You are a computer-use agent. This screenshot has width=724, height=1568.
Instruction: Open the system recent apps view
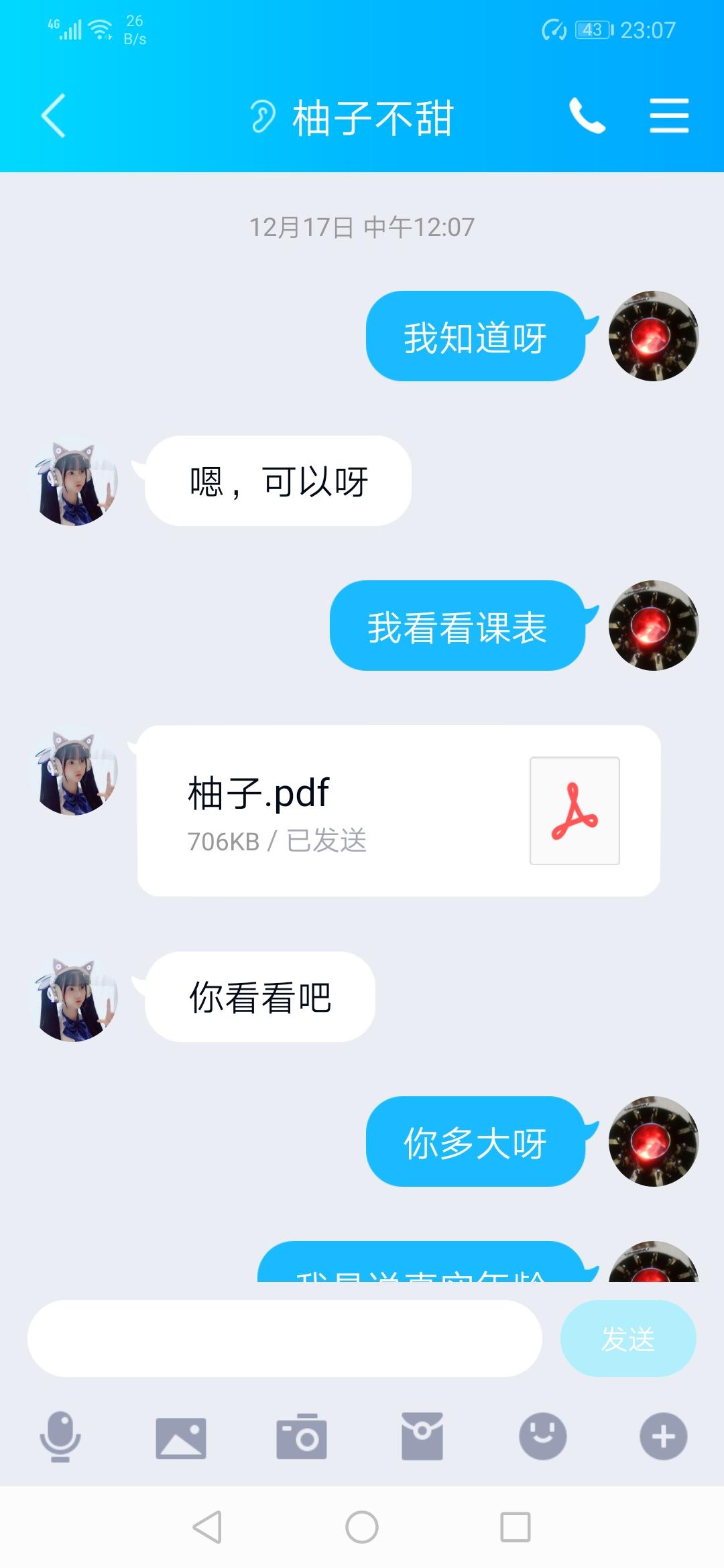pos(516,1528)
